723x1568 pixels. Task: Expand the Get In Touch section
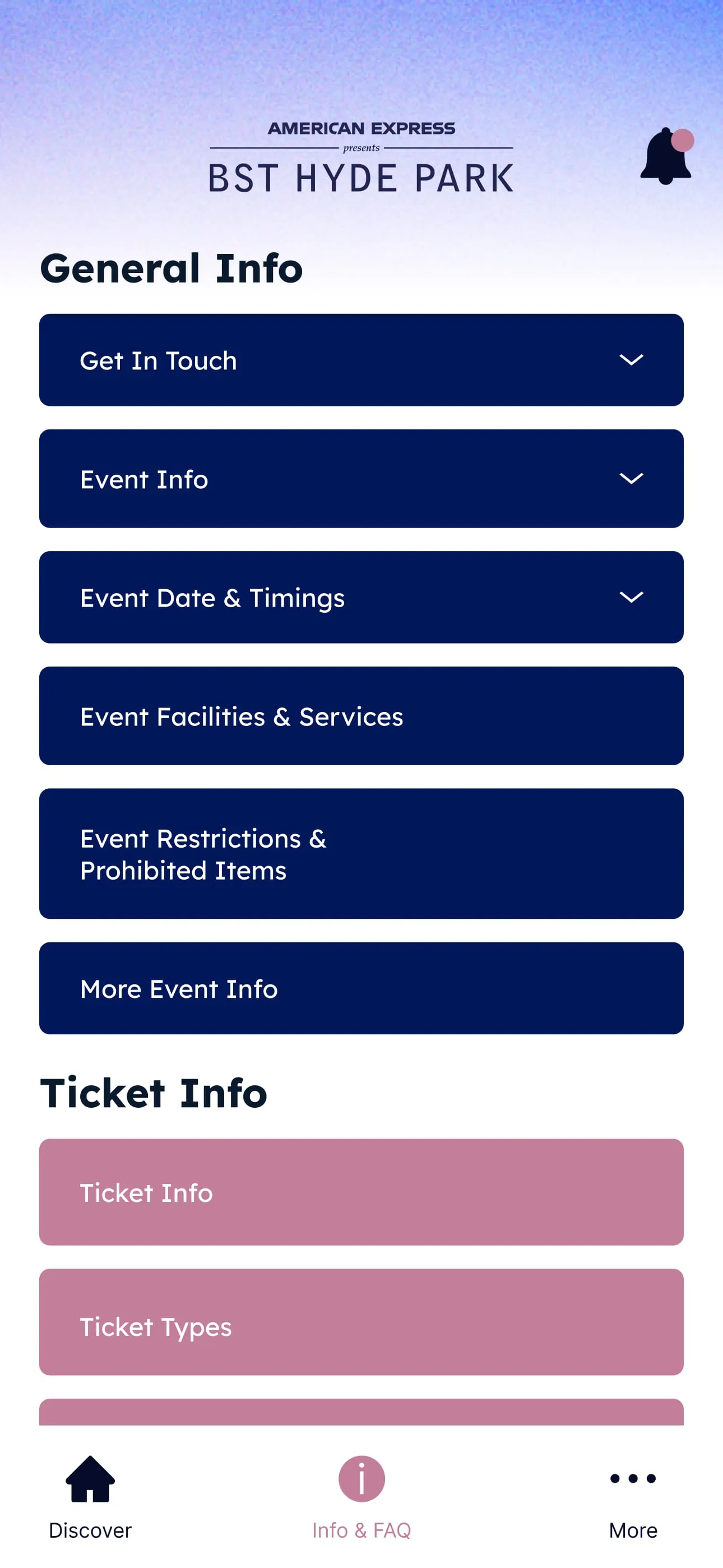pyautogui.click(x=361, y=360)
